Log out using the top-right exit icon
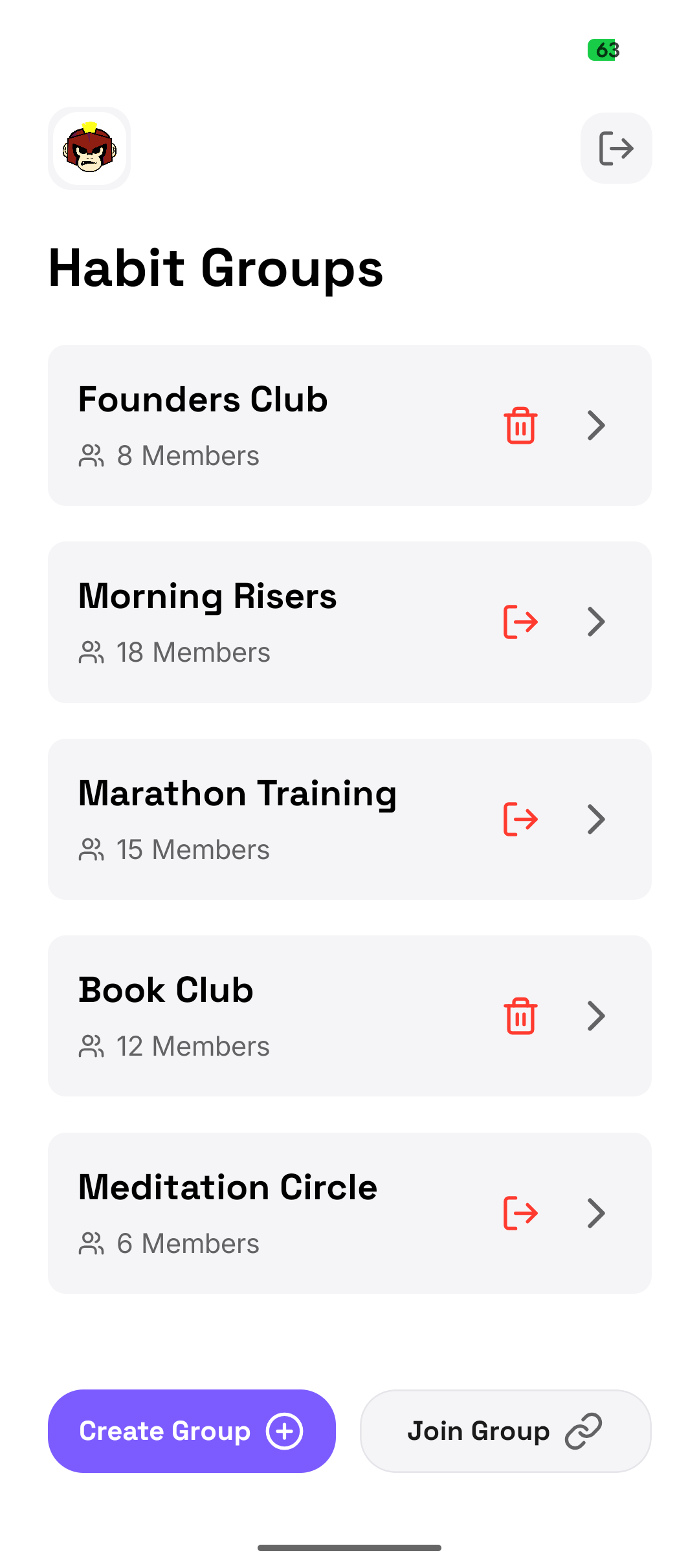The height and width of the screenshot is (1568, 699). pyautogui.click(x=616, y=148)
